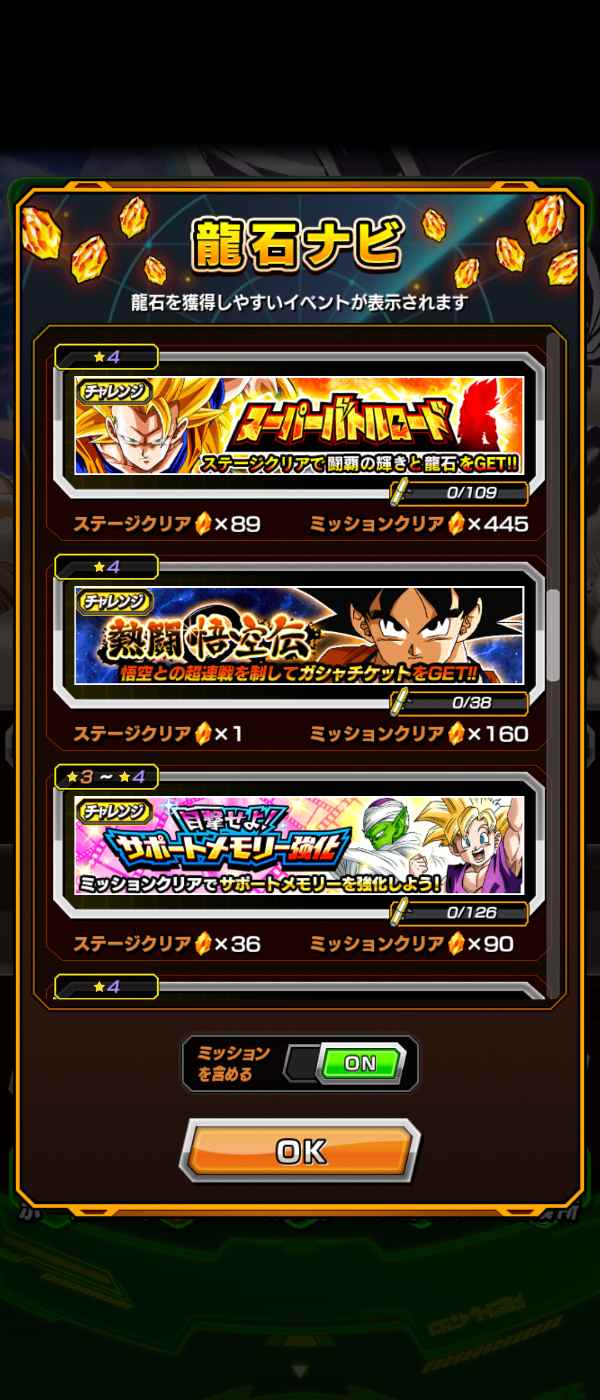This screenshot has width=600, height=1400.
Task: Open the サポートメモリー強化 event banner
Action: [x=299, y=845]
